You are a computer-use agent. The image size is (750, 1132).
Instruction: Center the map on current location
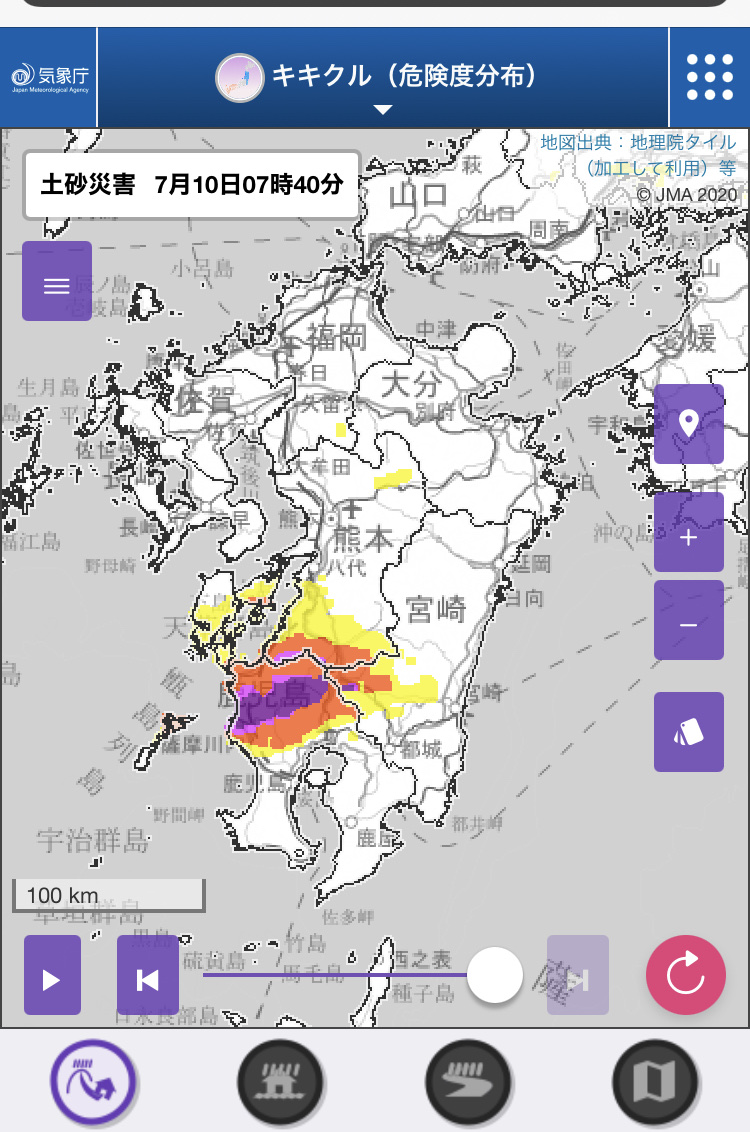click(x=688, y=423)
